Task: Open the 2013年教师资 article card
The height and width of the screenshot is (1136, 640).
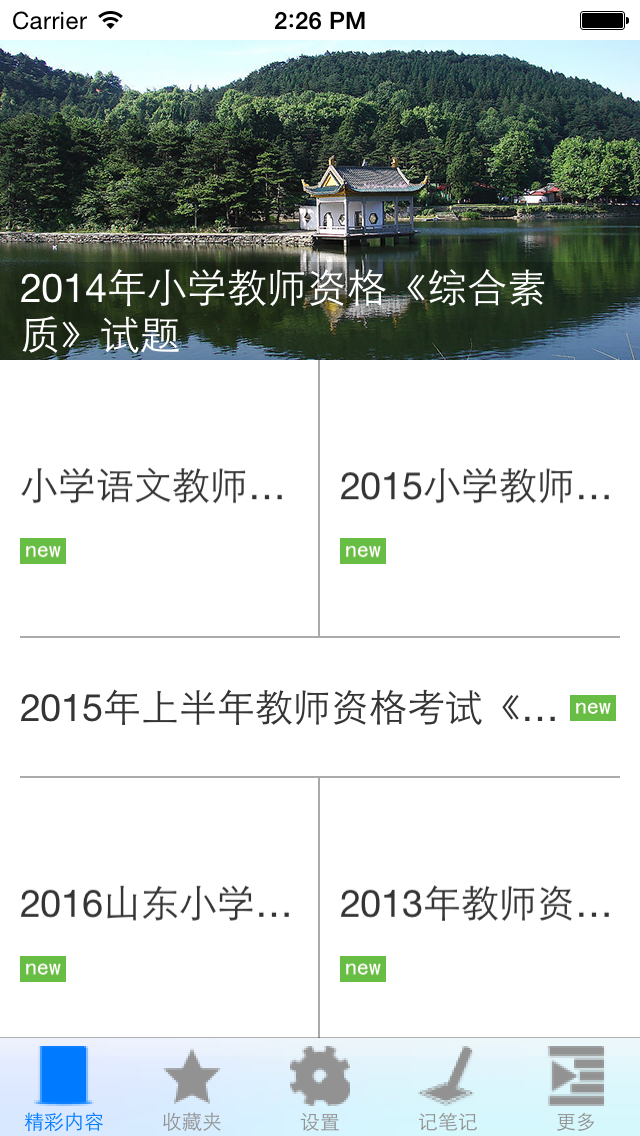Action: click(478, 908)
